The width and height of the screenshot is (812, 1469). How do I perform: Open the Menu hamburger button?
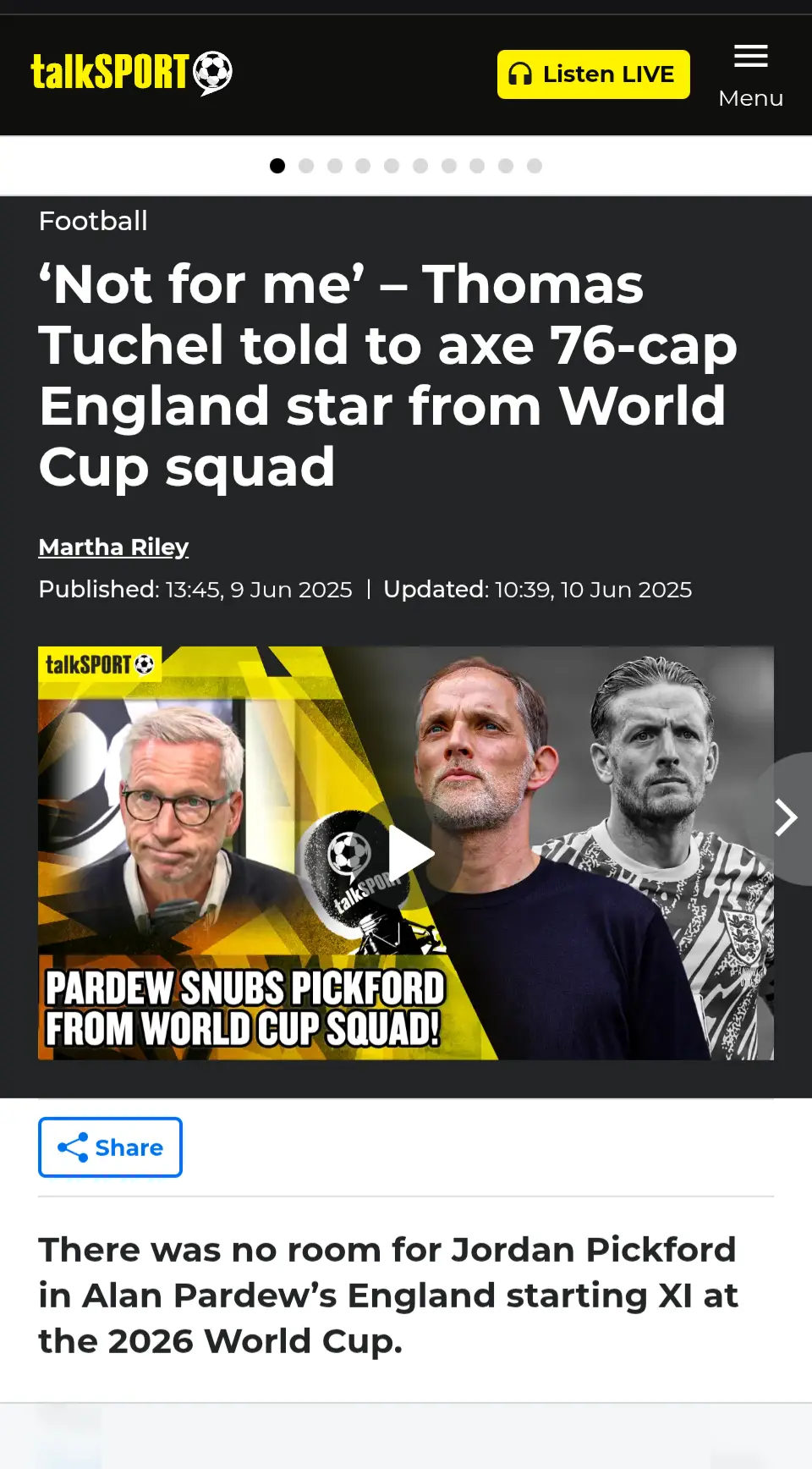click(x=750, y=75)
